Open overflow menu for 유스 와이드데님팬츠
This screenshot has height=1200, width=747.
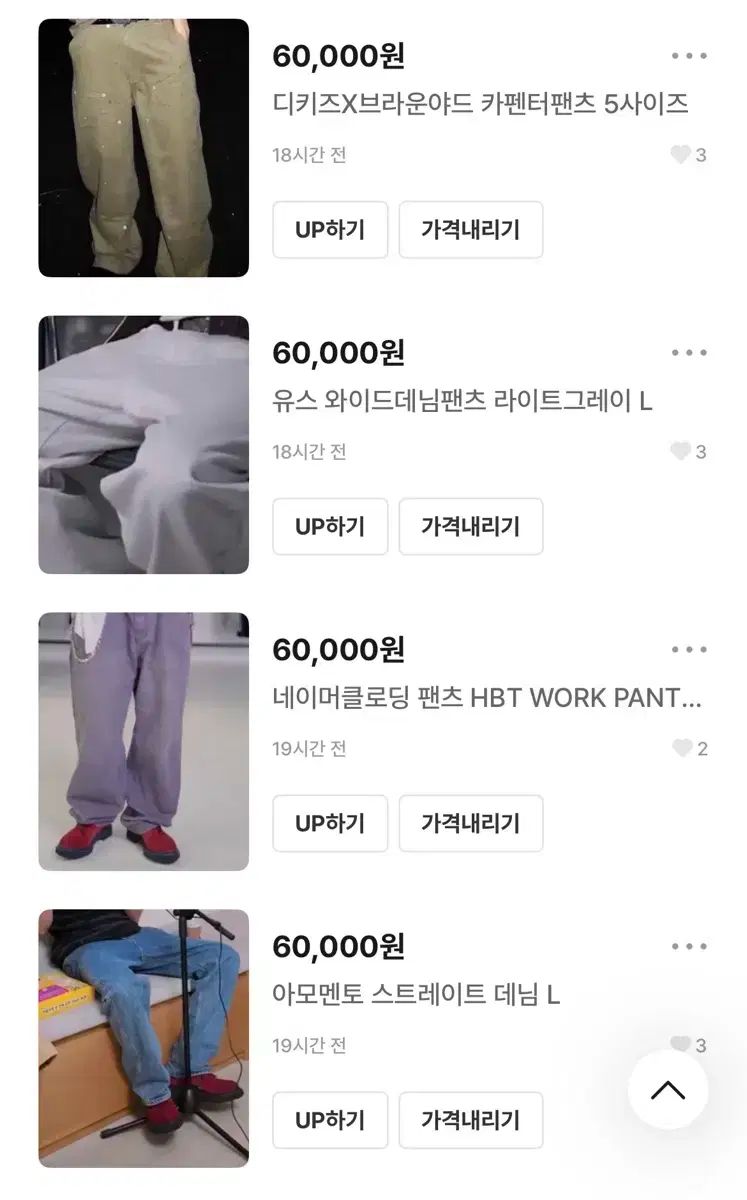(689, 353)
